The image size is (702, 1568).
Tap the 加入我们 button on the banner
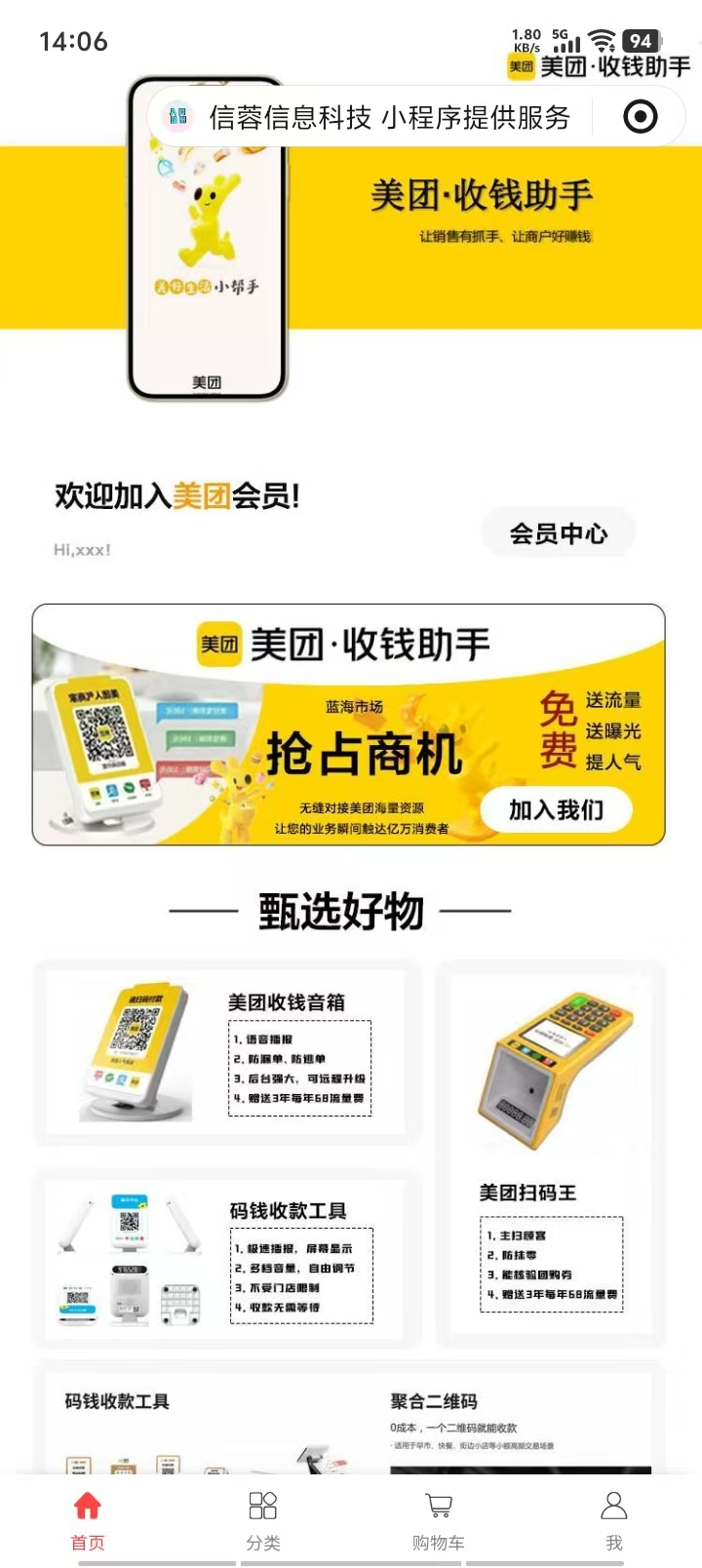[x=556, y=809]
